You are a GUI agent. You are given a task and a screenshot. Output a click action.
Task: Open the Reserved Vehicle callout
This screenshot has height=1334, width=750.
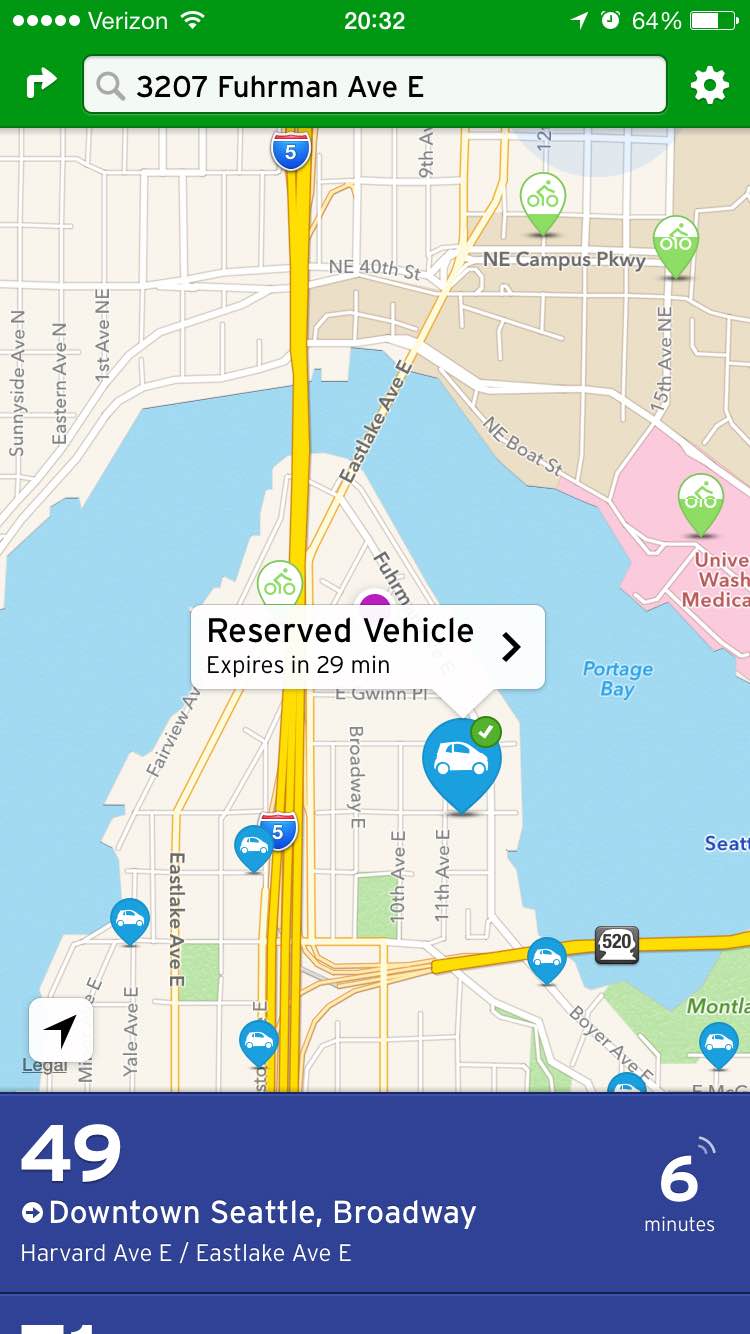368,647
